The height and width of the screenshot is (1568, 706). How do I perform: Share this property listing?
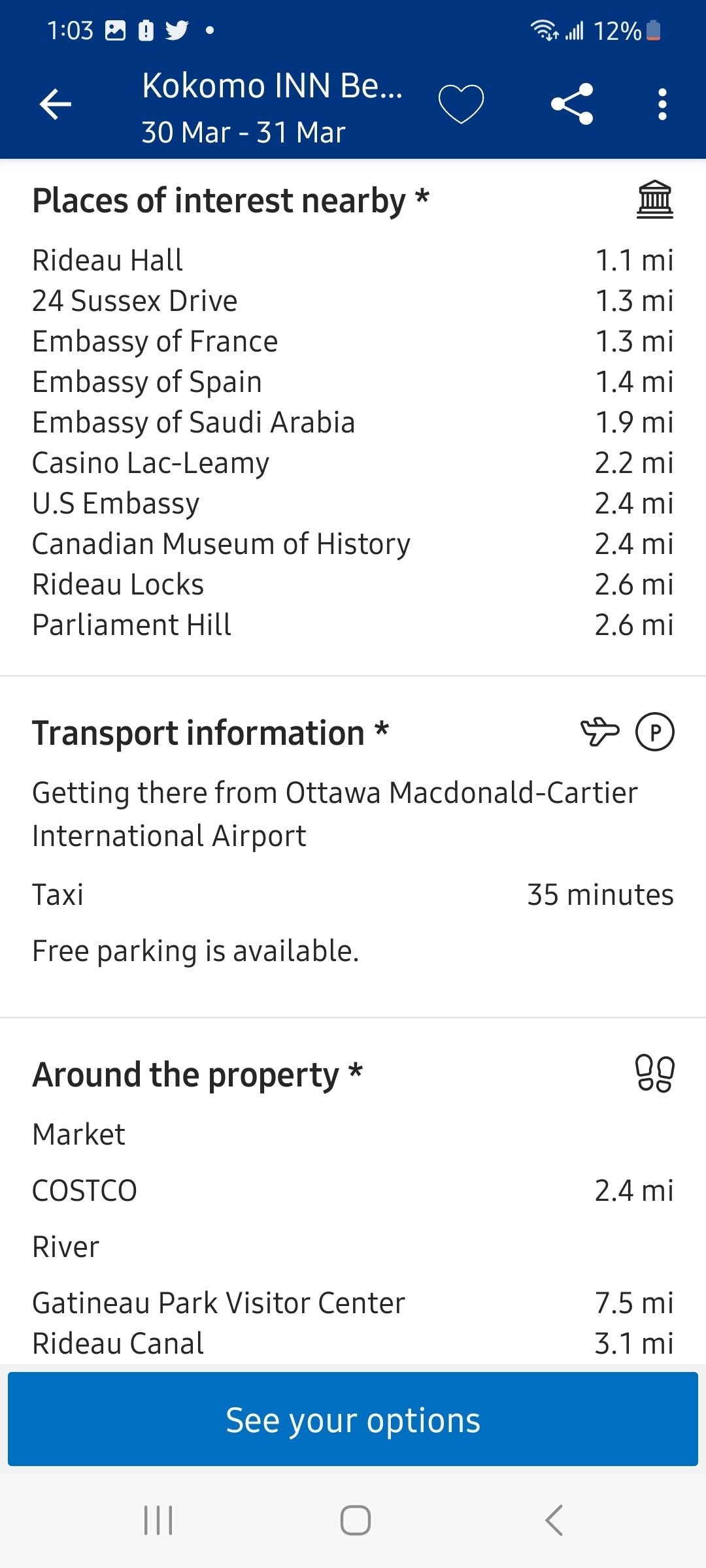click(572, 105)
